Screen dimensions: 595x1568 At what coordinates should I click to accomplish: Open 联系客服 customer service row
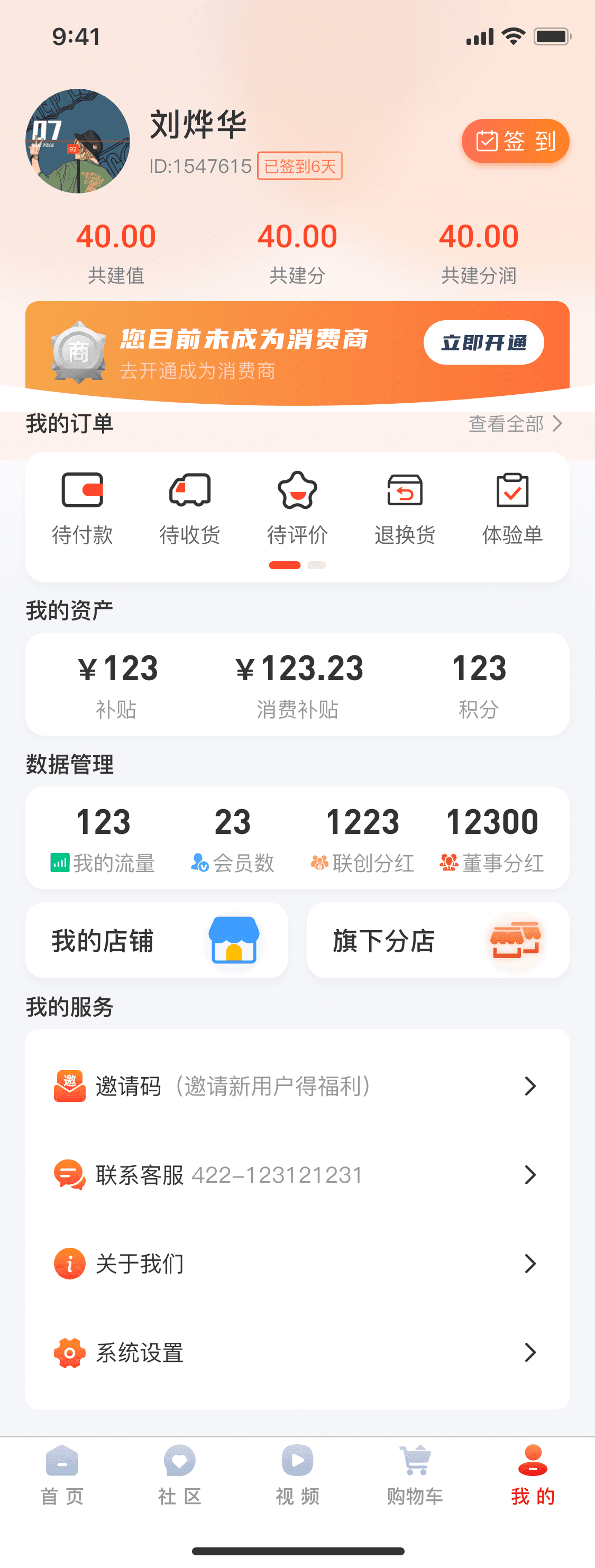click(x=297, y=1175)
